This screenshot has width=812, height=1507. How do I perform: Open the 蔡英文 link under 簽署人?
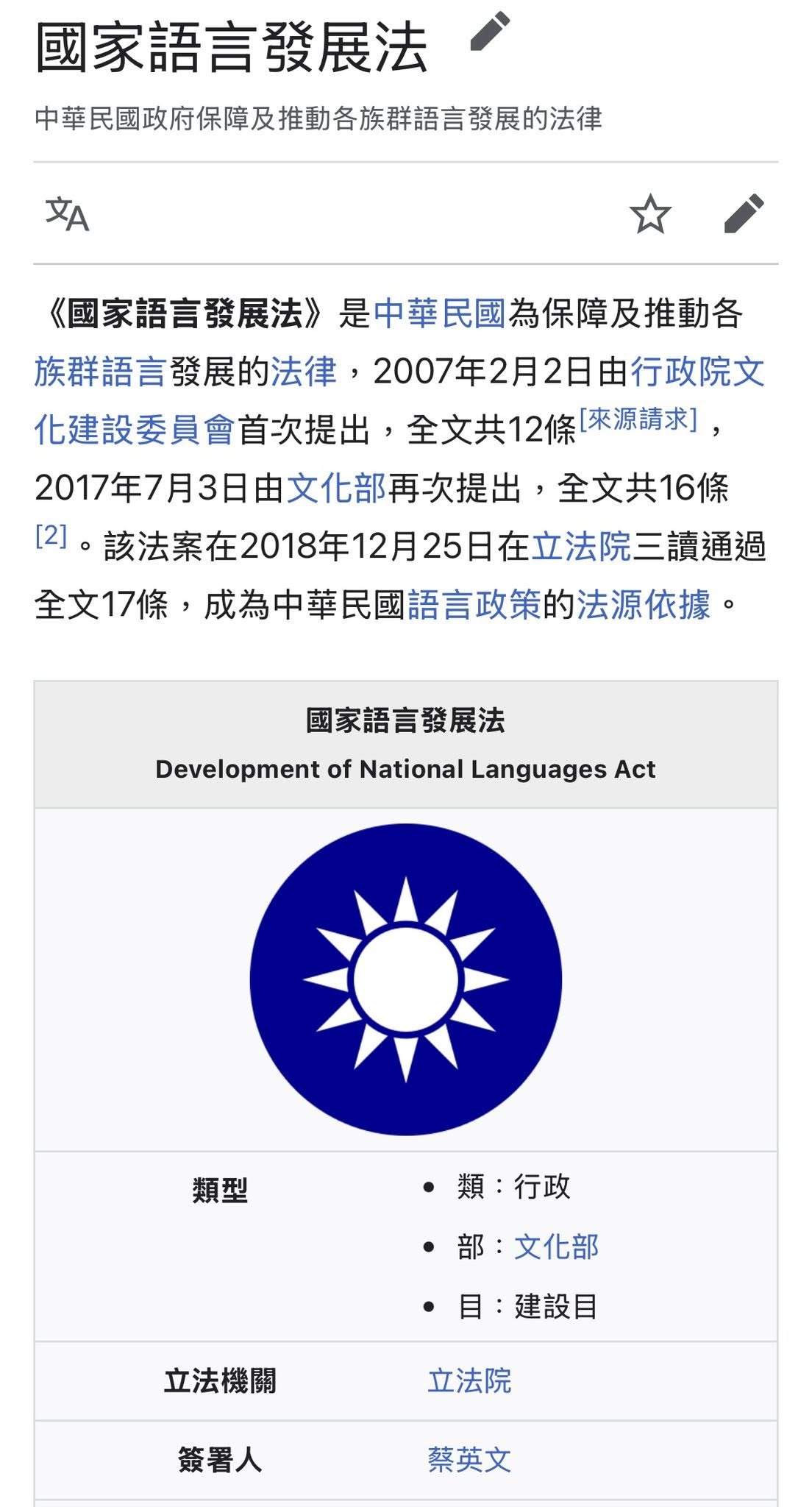click(469, 1460)
